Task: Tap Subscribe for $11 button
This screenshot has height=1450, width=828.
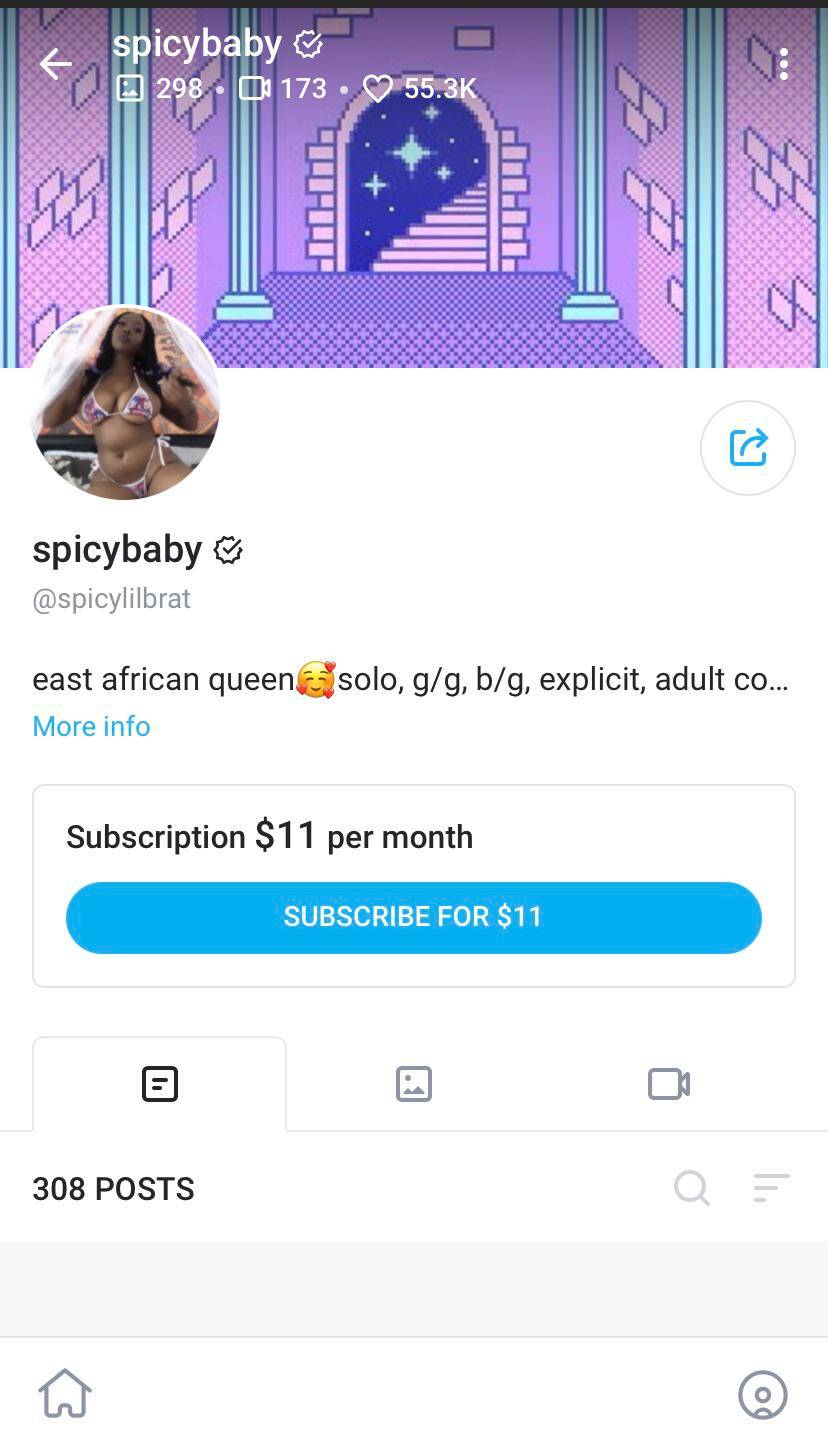Action: tap(413, 917)
